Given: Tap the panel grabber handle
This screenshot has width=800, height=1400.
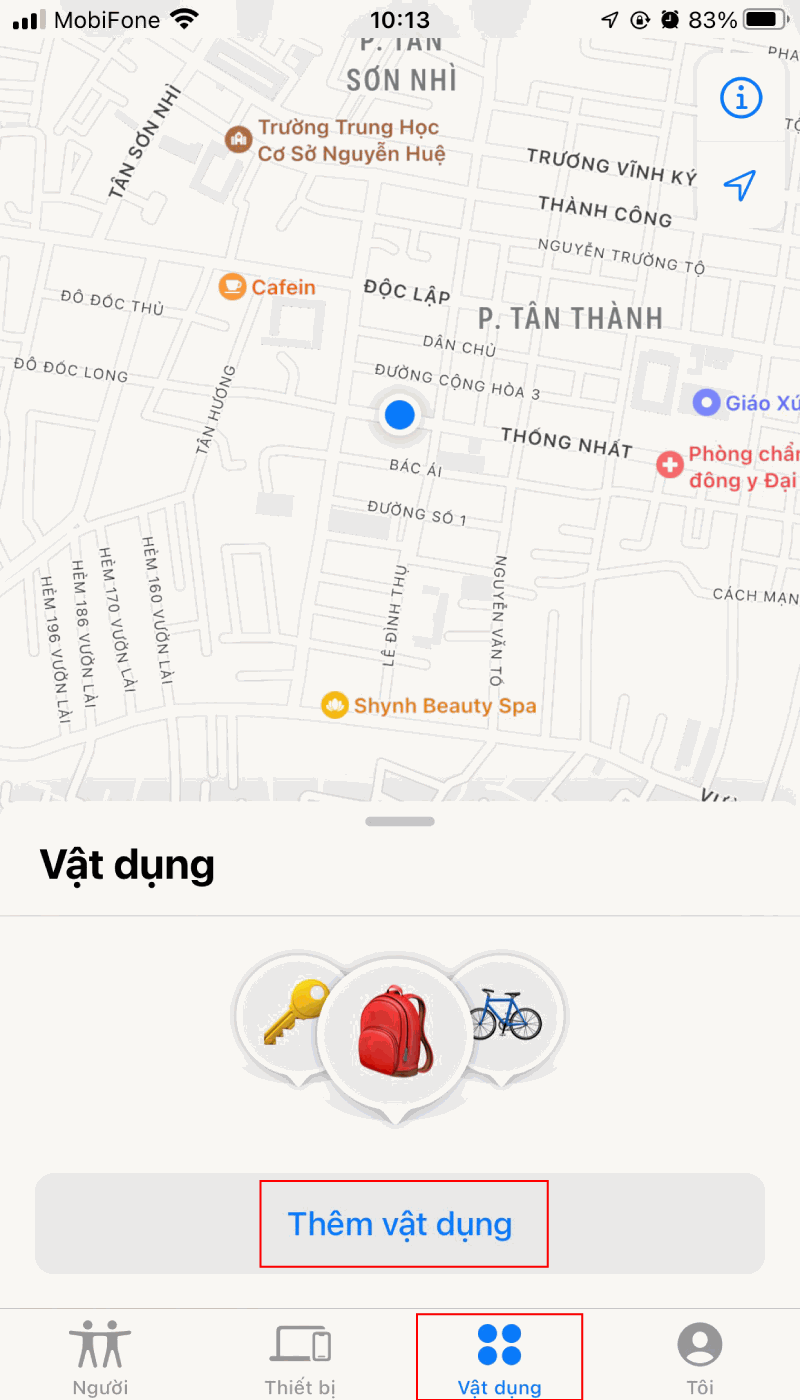Looking at the screenshot, I should (400, 822).
